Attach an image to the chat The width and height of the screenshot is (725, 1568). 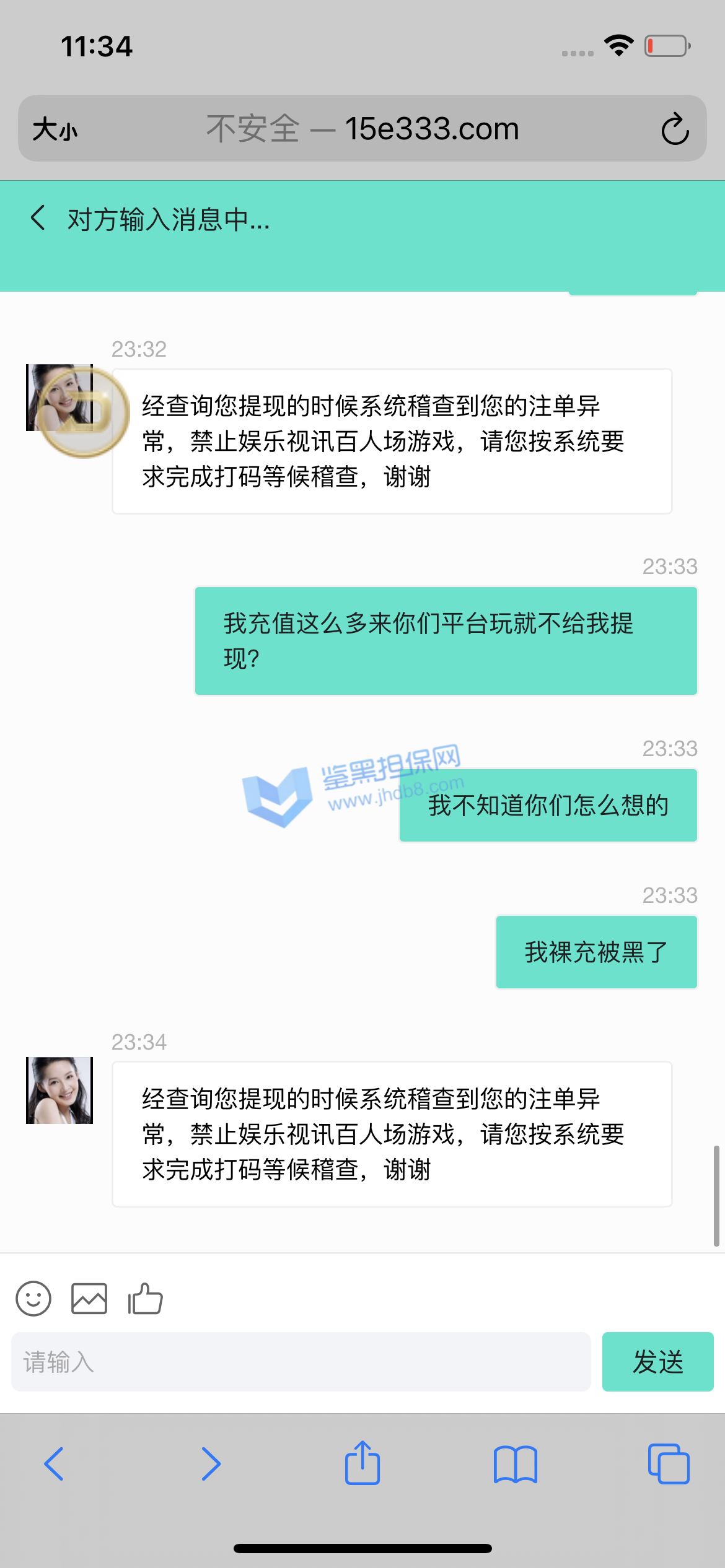click(89, 1299)
